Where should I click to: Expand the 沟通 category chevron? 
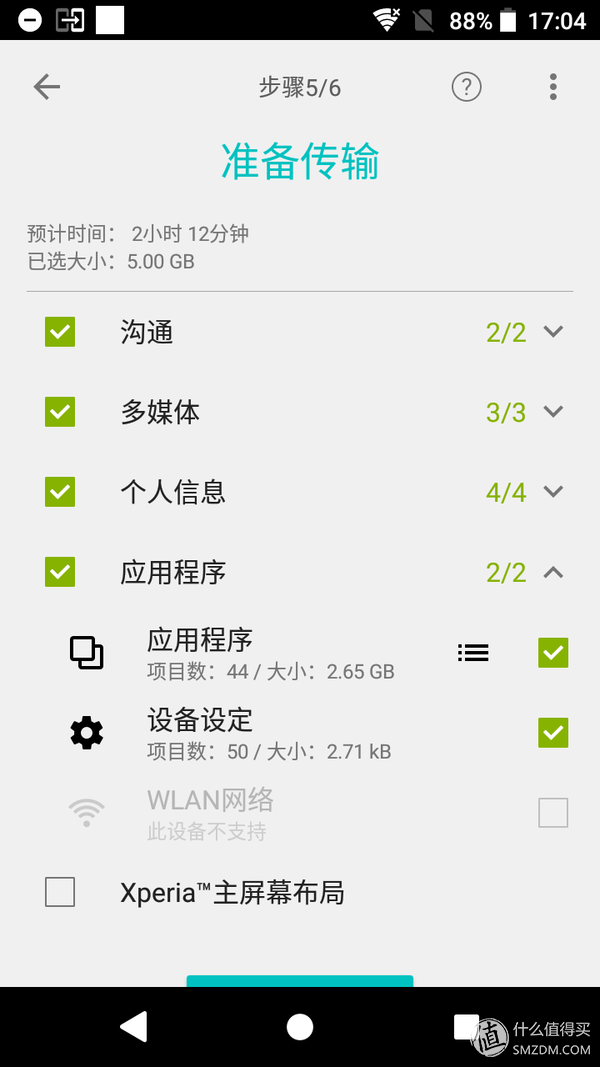(553, 331)
